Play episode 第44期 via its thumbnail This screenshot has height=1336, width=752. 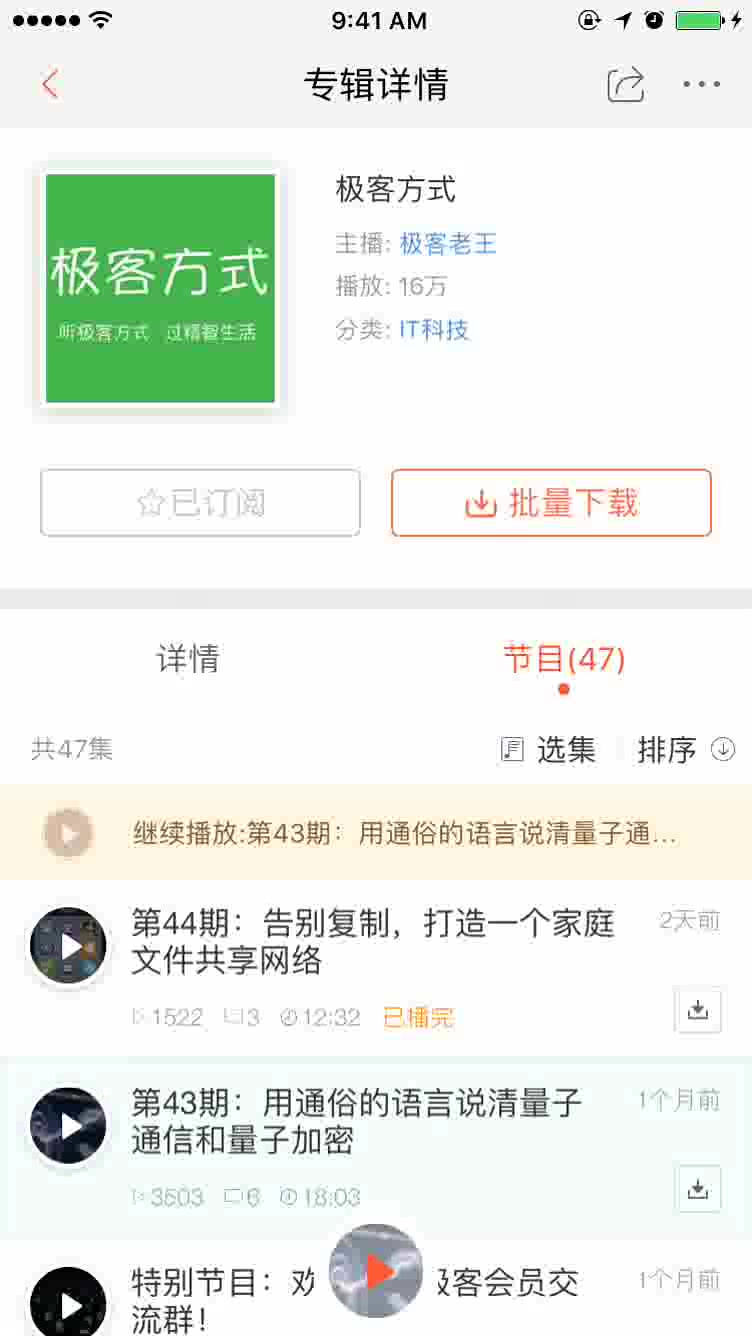(68, 946)
